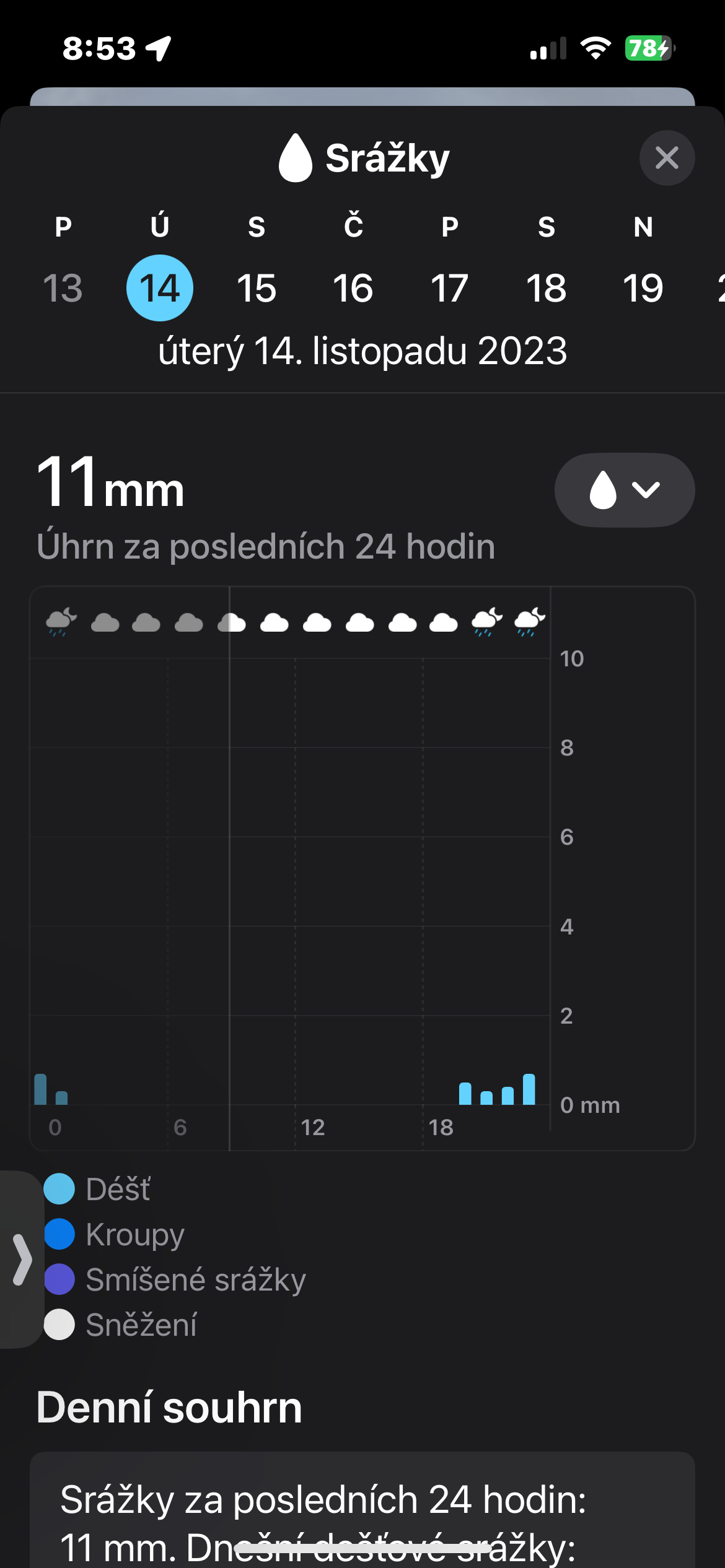Switch to Wednesday the 15th
Screen dimensions: 725x1568
[257, 288]
